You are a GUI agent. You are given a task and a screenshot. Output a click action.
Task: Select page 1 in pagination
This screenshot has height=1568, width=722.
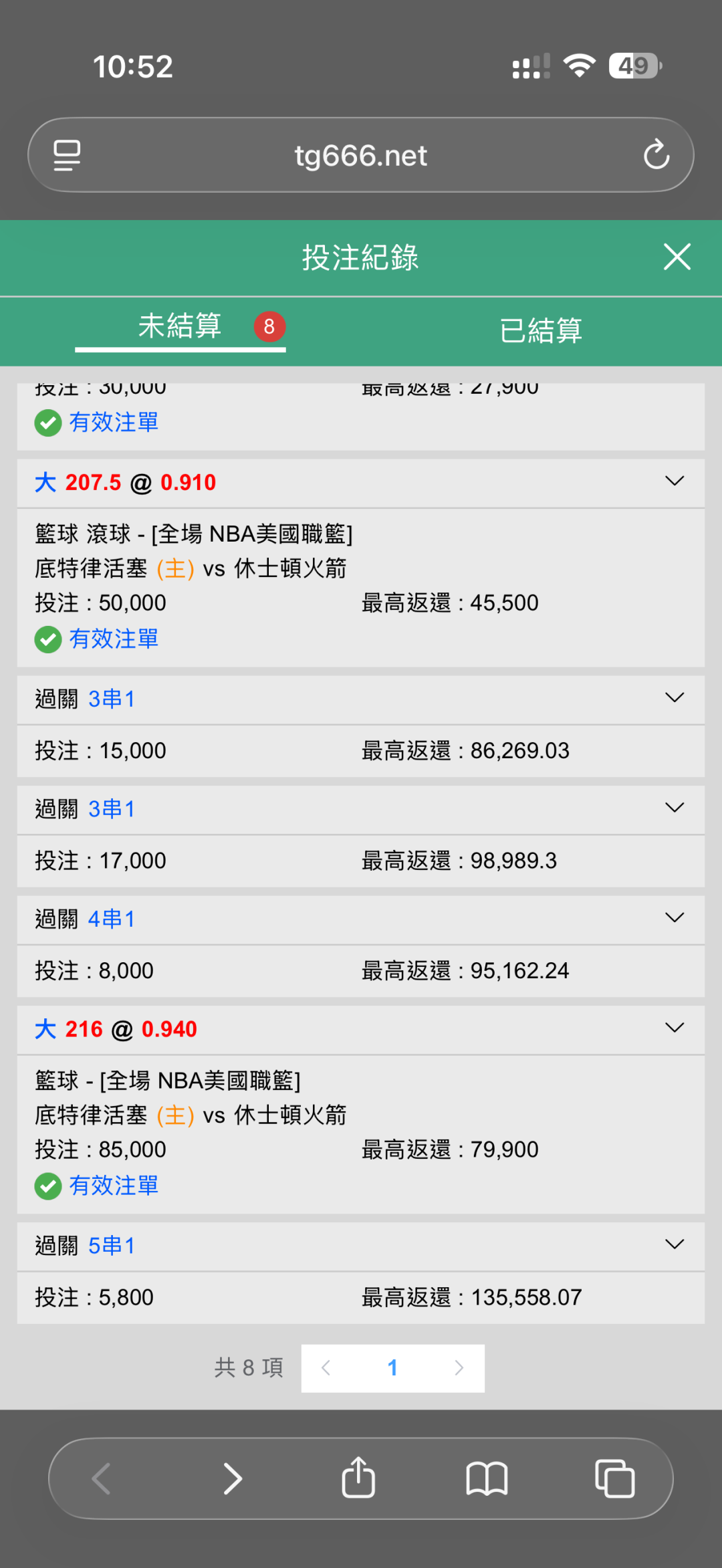point(392,1368)
